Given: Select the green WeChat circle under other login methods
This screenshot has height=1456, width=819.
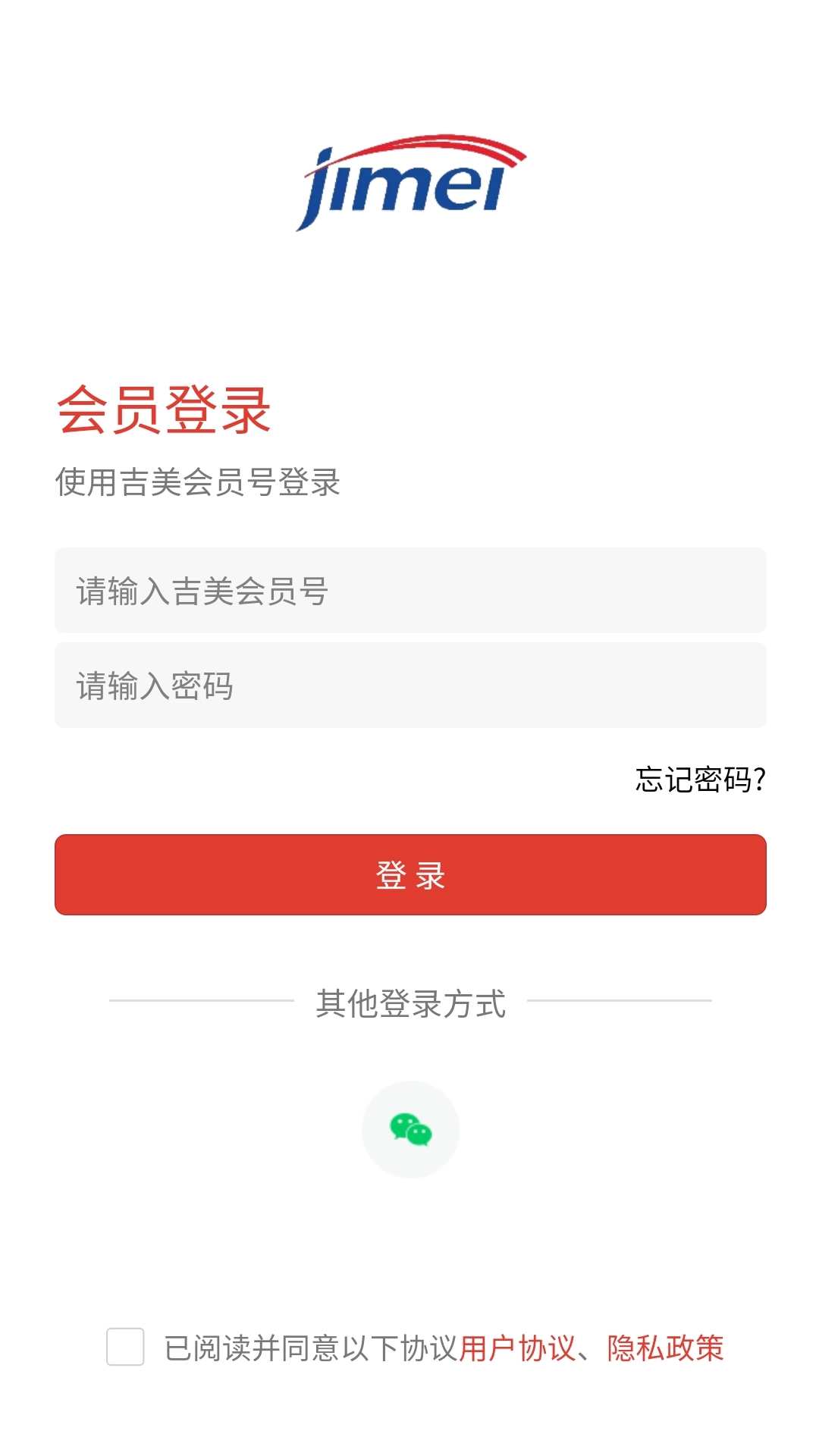Looking at the screenshot, I should point(409,1129).
